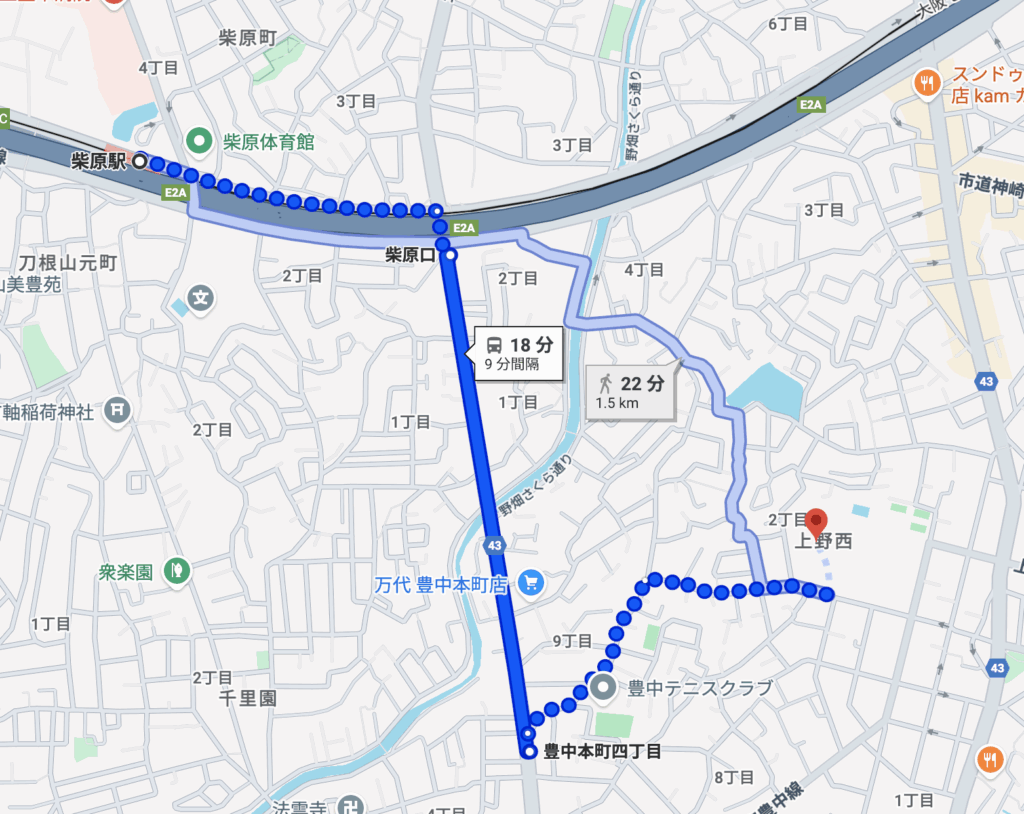Image resolution: width=1024 pixels, height=814 pixels.
Task: Tap the 万代 豊中本町店 shopping marker
Action: point(531,584)
